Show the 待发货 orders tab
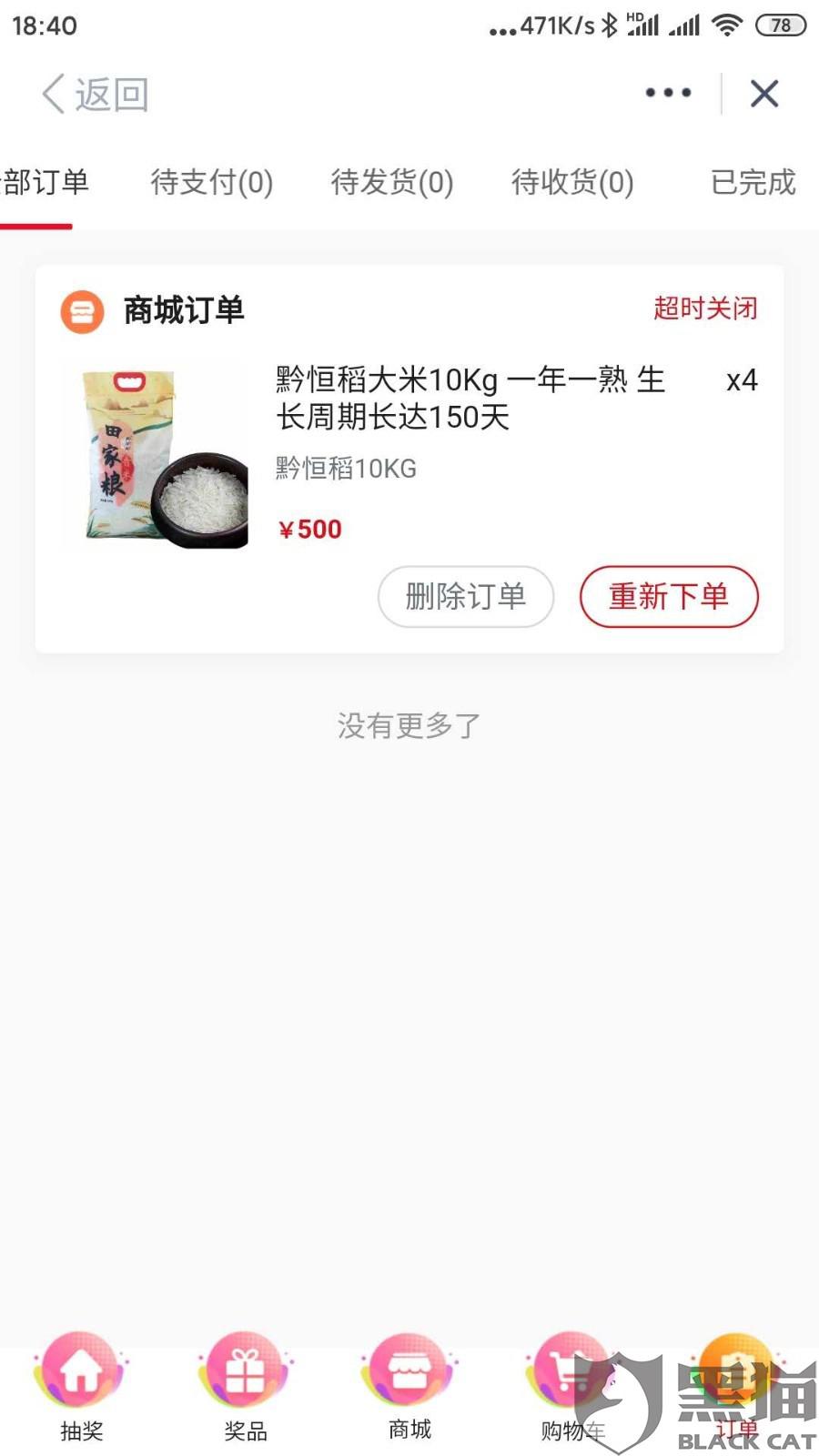The width and height of the screenshot is (819, 1456). point(391,182)
